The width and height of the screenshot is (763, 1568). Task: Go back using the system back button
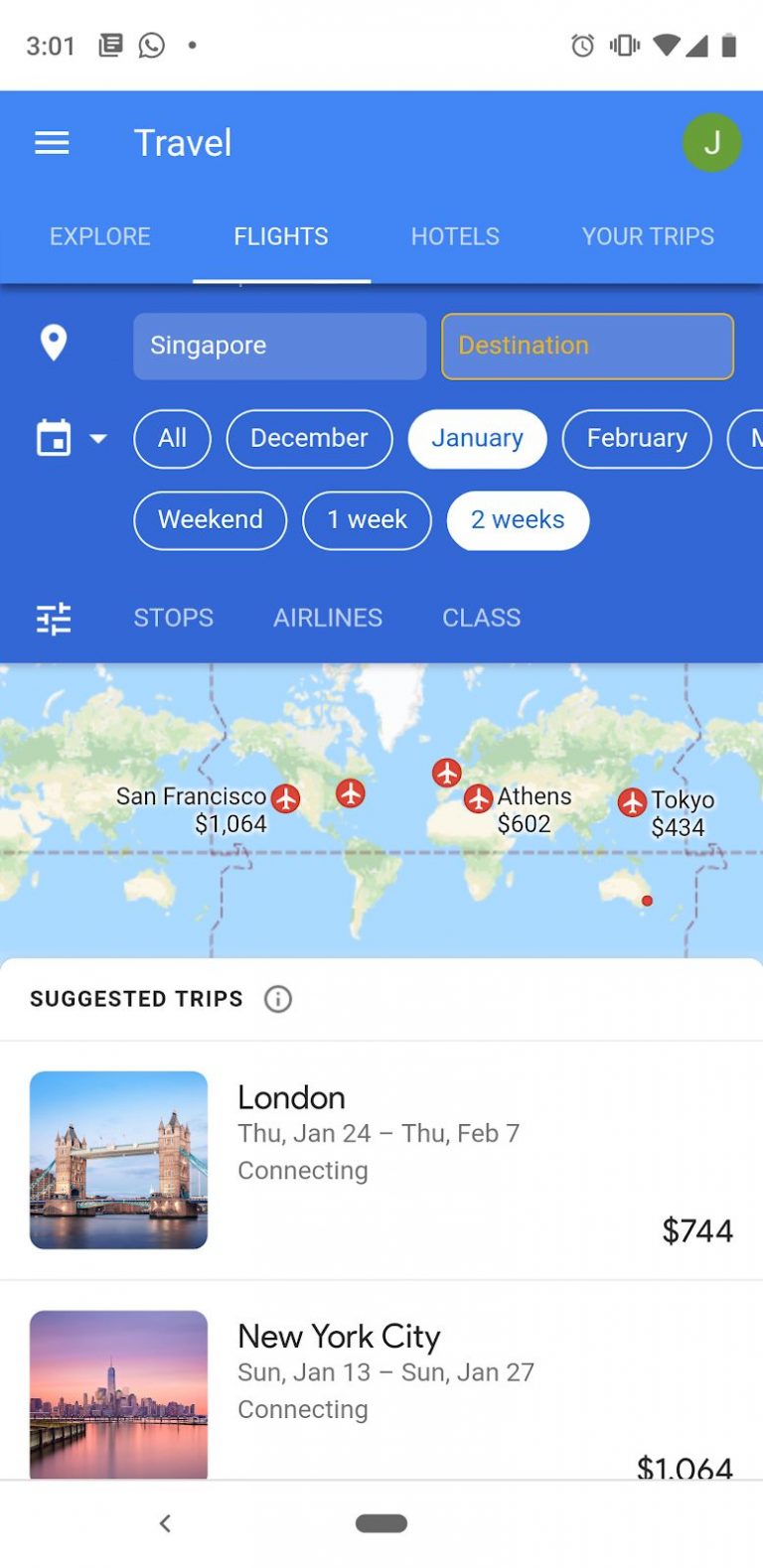coord(166,1523)
